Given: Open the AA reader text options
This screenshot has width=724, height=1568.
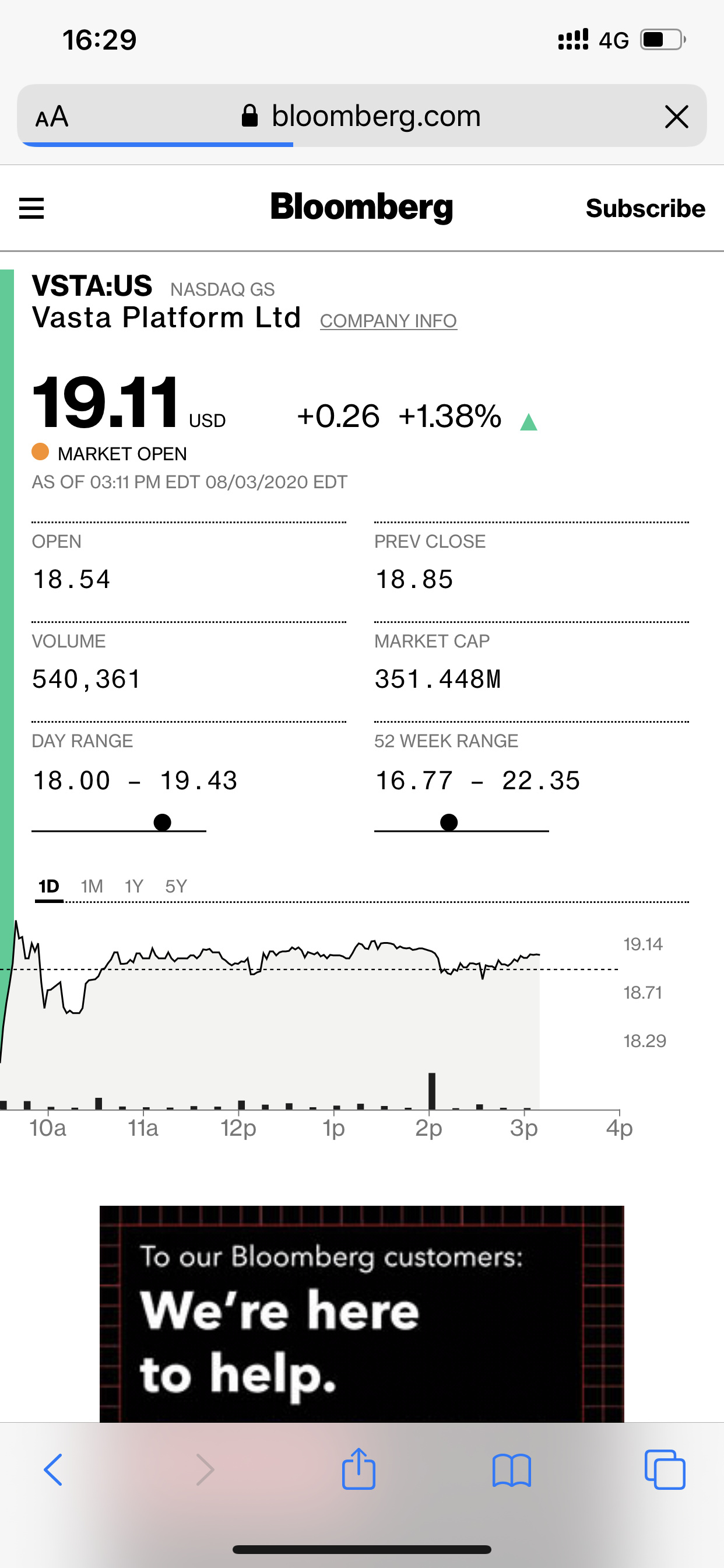Looking at the screenshot, I should [52, 116].
